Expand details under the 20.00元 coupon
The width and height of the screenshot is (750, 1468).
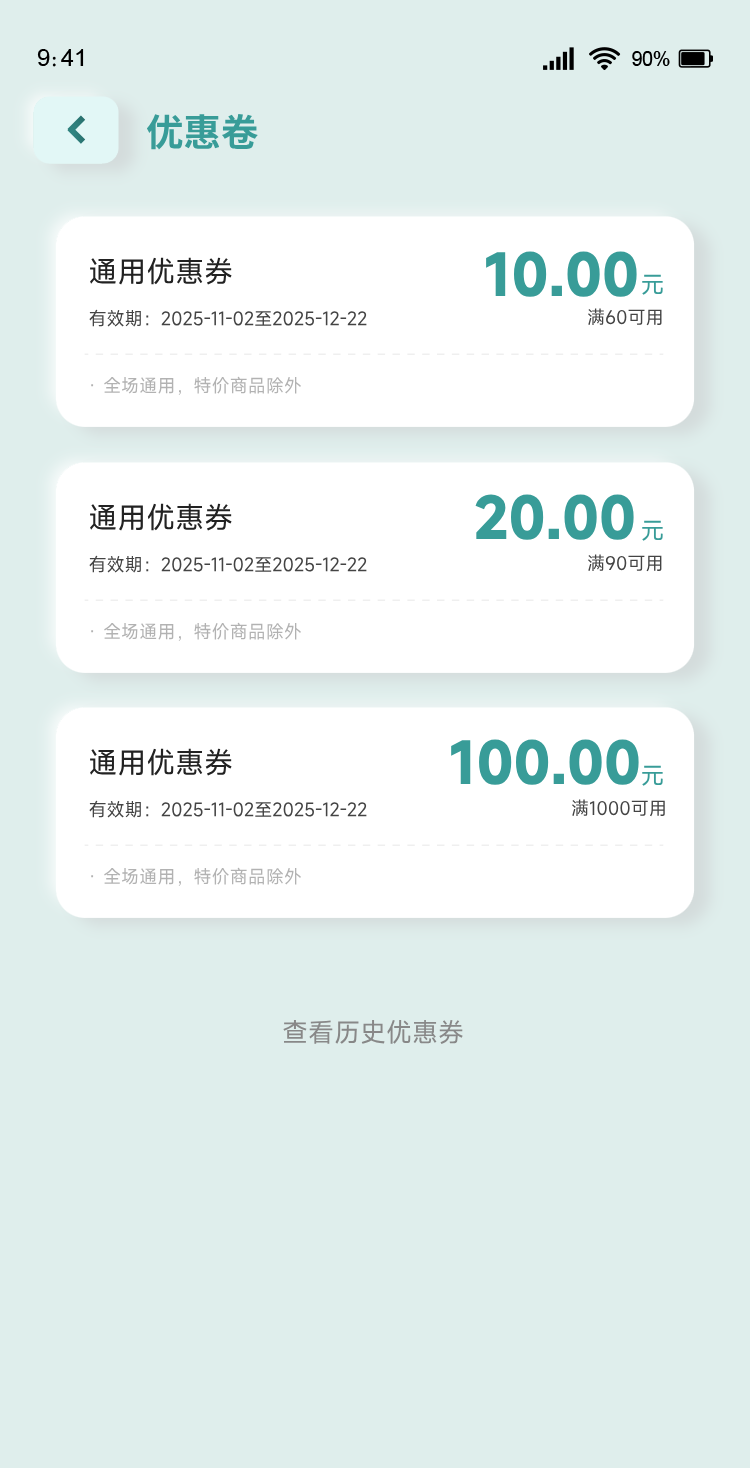coord(199,631)
